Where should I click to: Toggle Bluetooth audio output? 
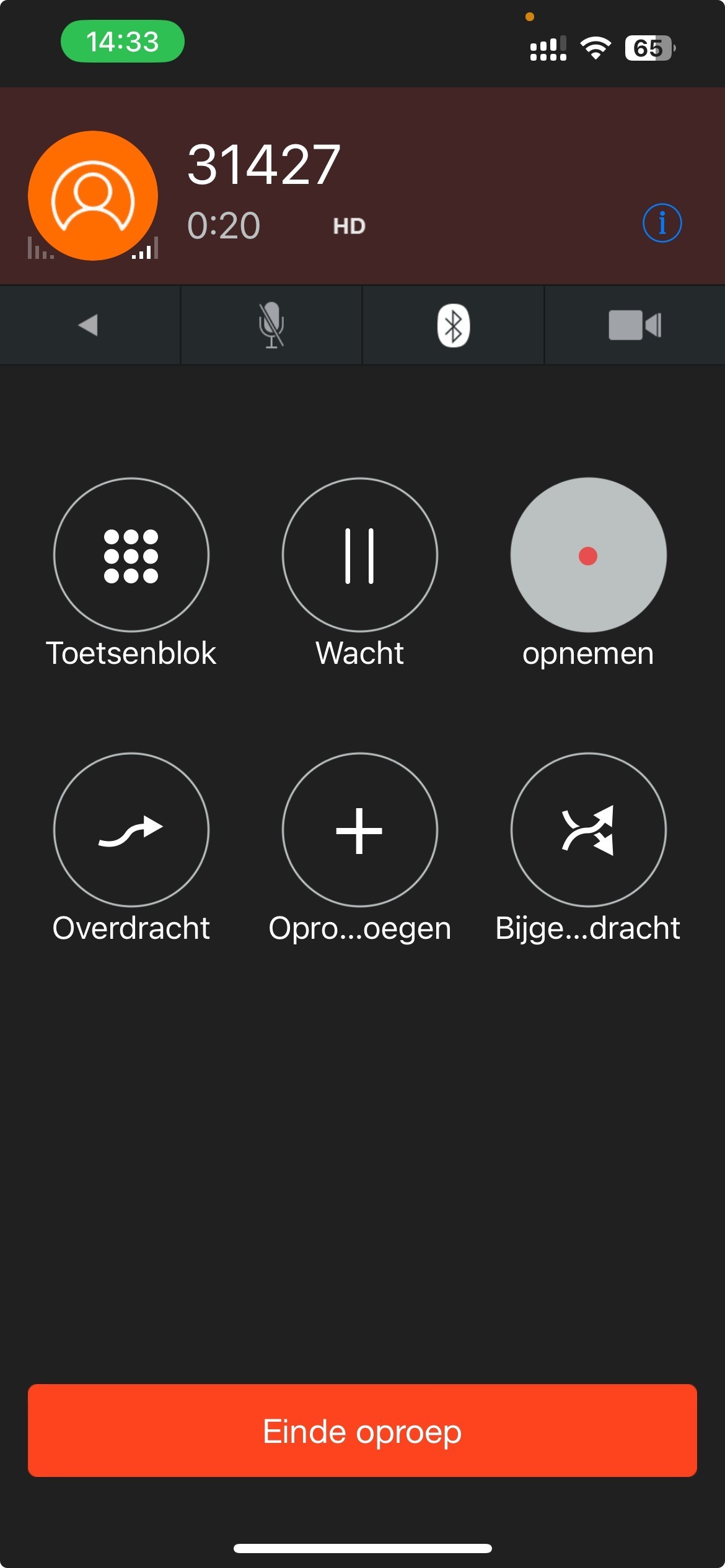point(453,326)
